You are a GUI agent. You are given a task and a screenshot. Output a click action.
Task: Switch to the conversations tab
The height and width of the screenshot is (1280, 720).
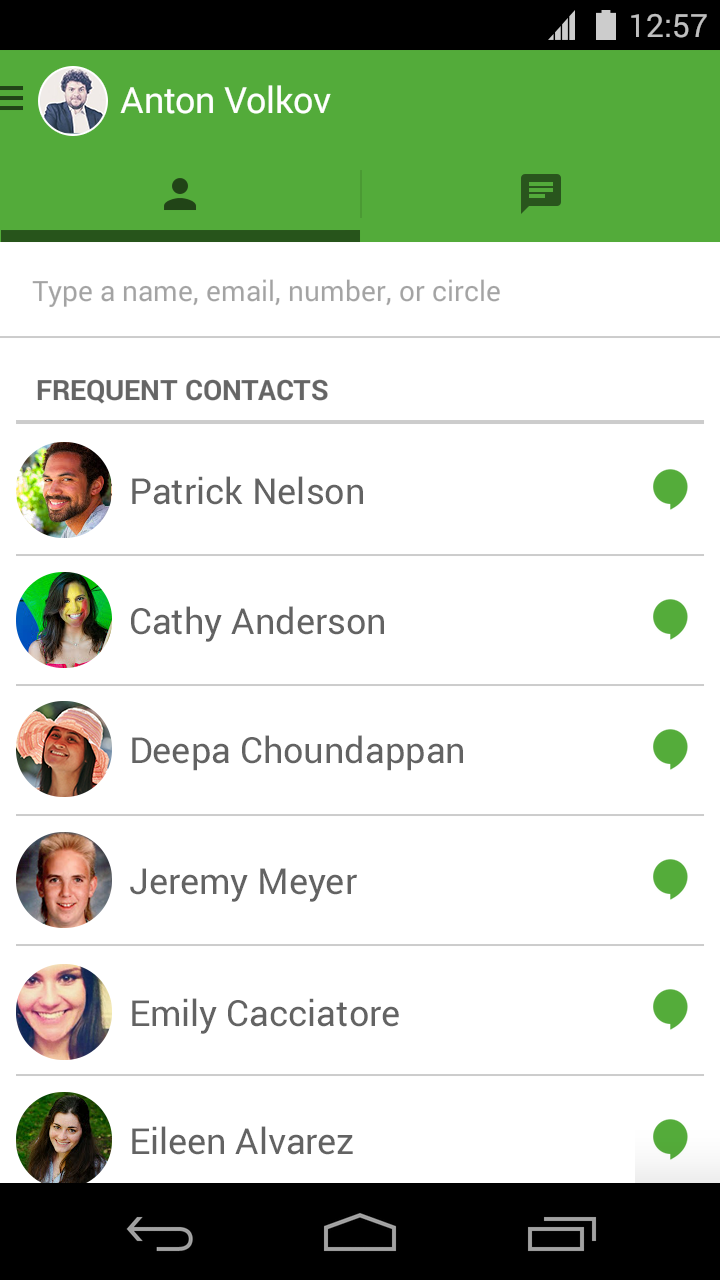pos(540,193)
